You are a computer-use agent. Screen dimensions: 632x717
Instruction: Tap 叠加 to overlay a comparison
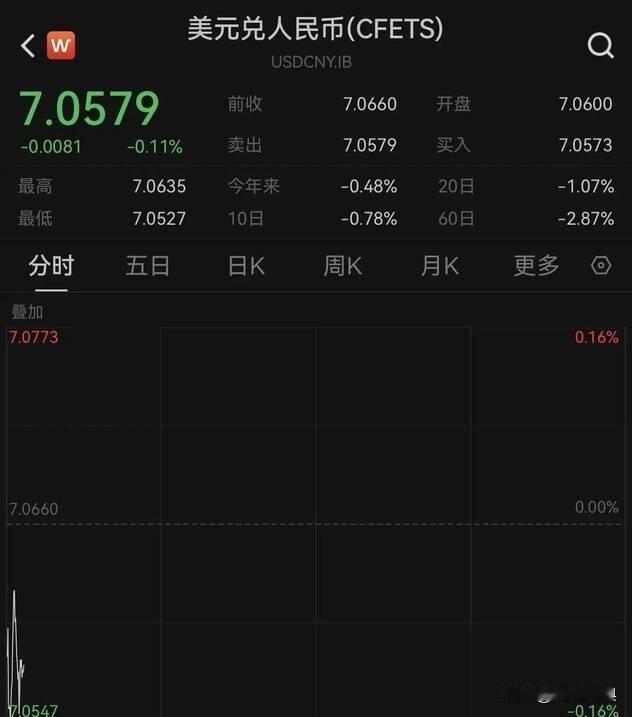[27, 312]
